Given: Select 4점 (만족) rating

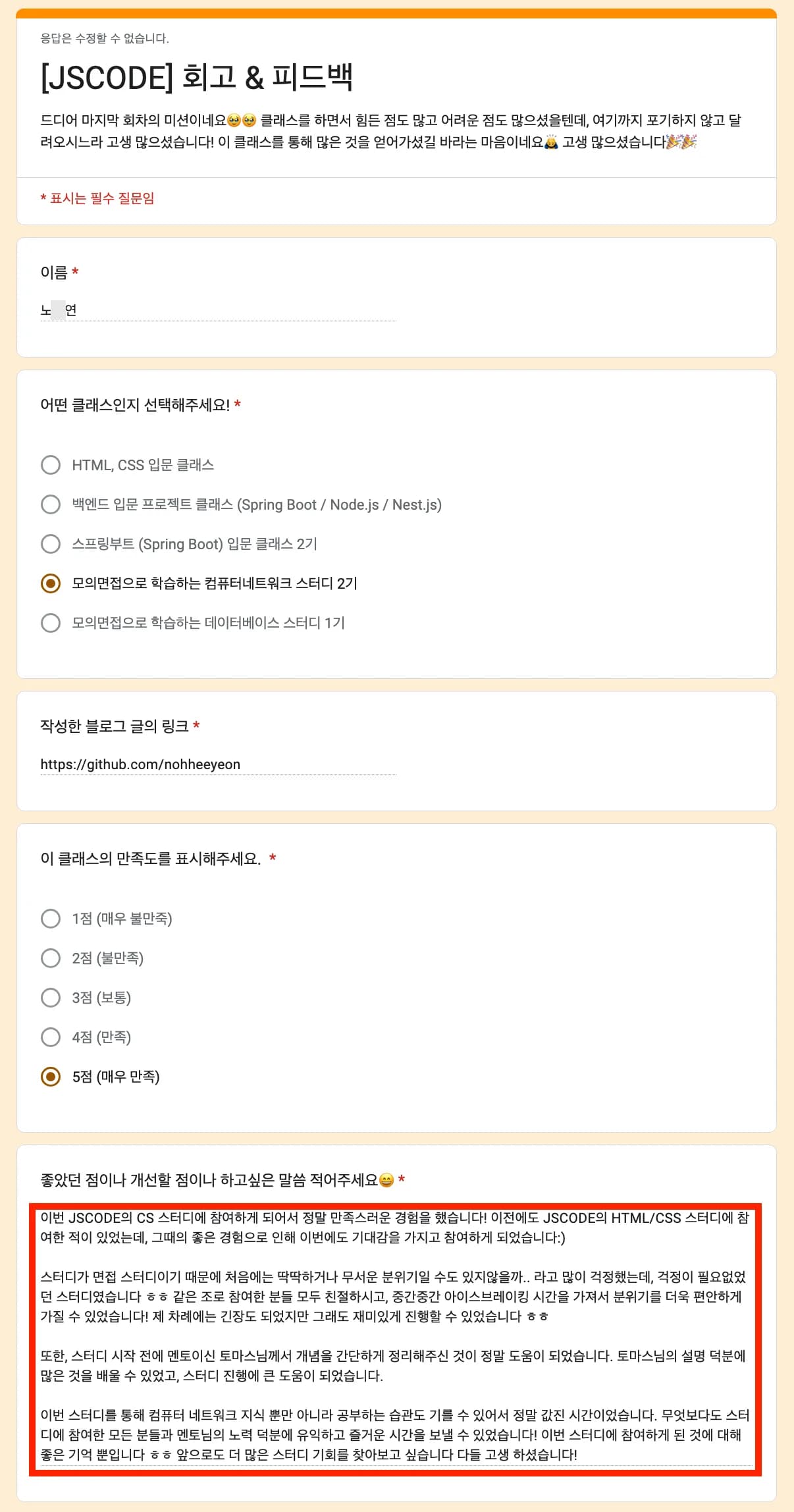Looking at the screenshot, I should (x=51, y=1037).
